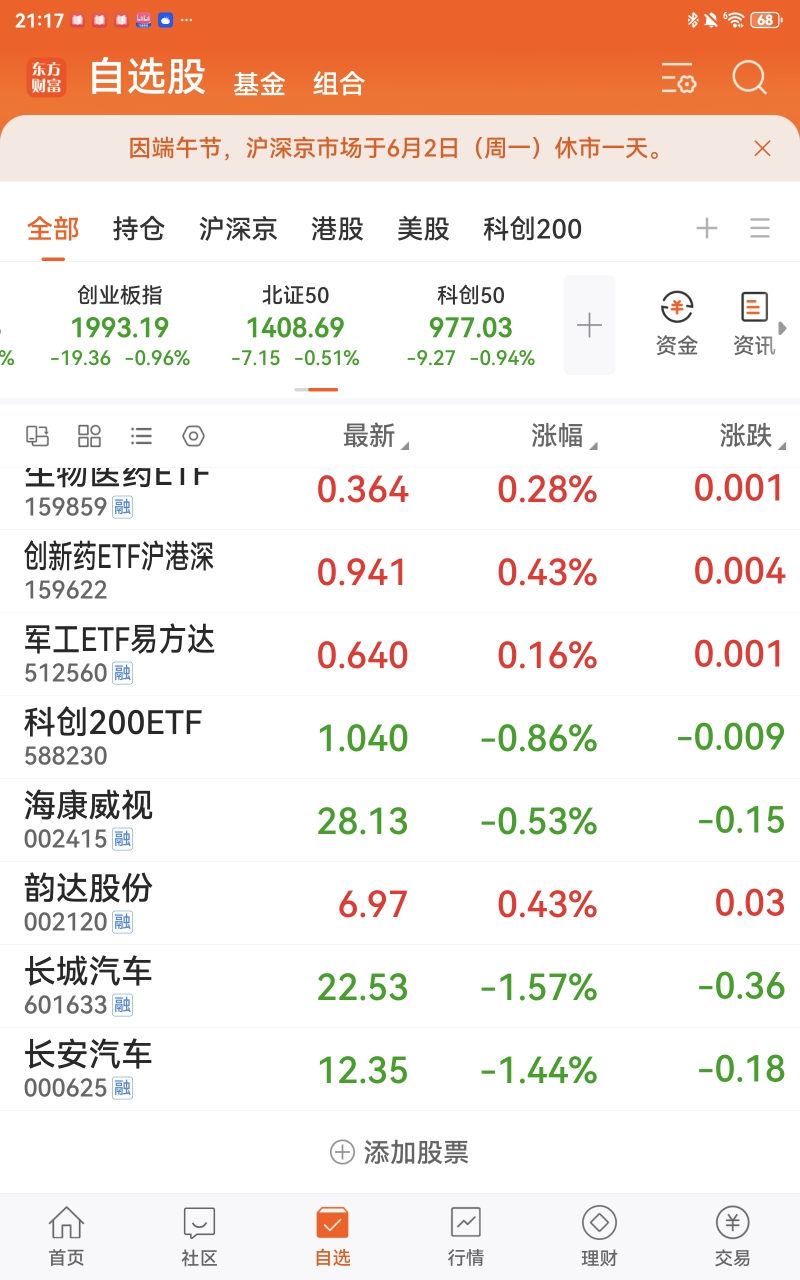Open the 交易 trading tab

(x=732, y=1236)
